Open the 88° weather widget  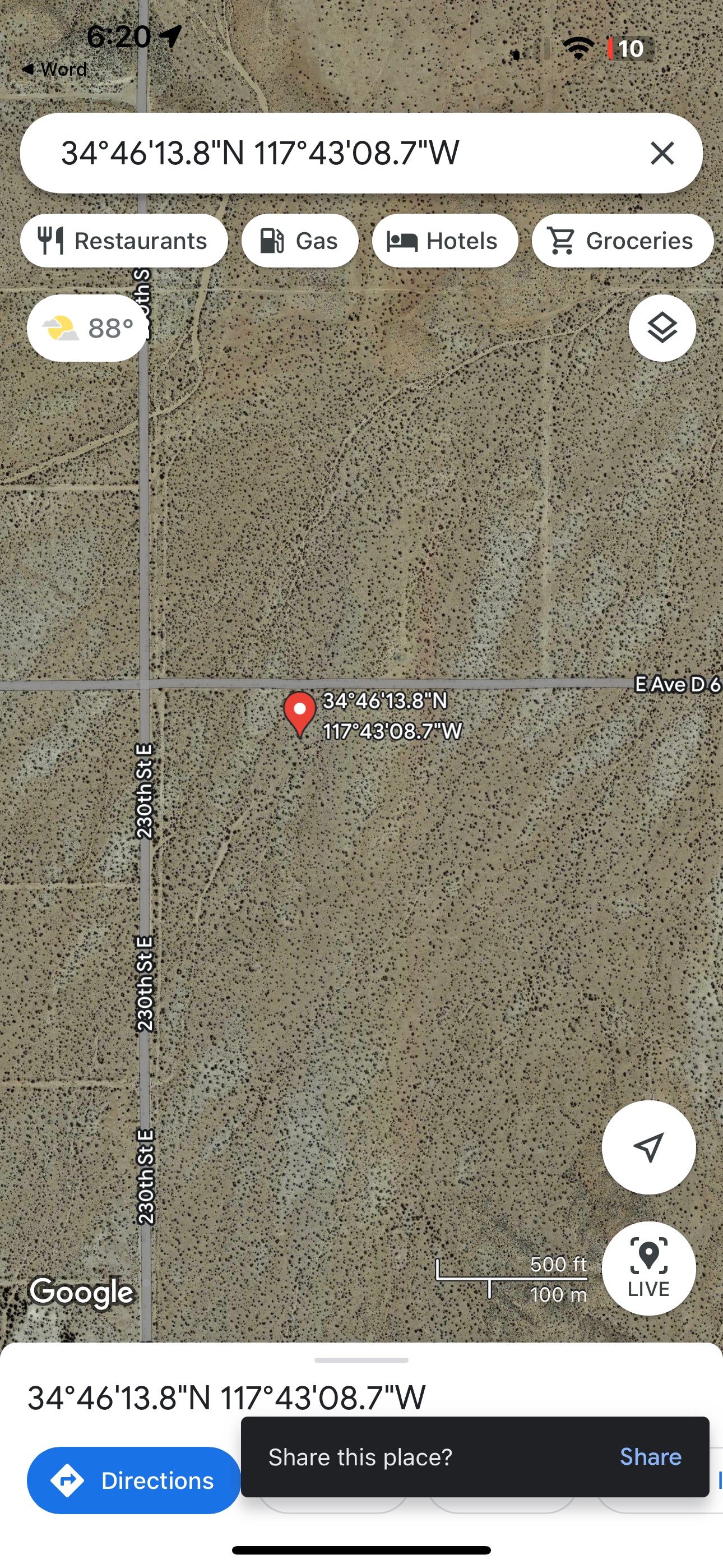[87, 328]
